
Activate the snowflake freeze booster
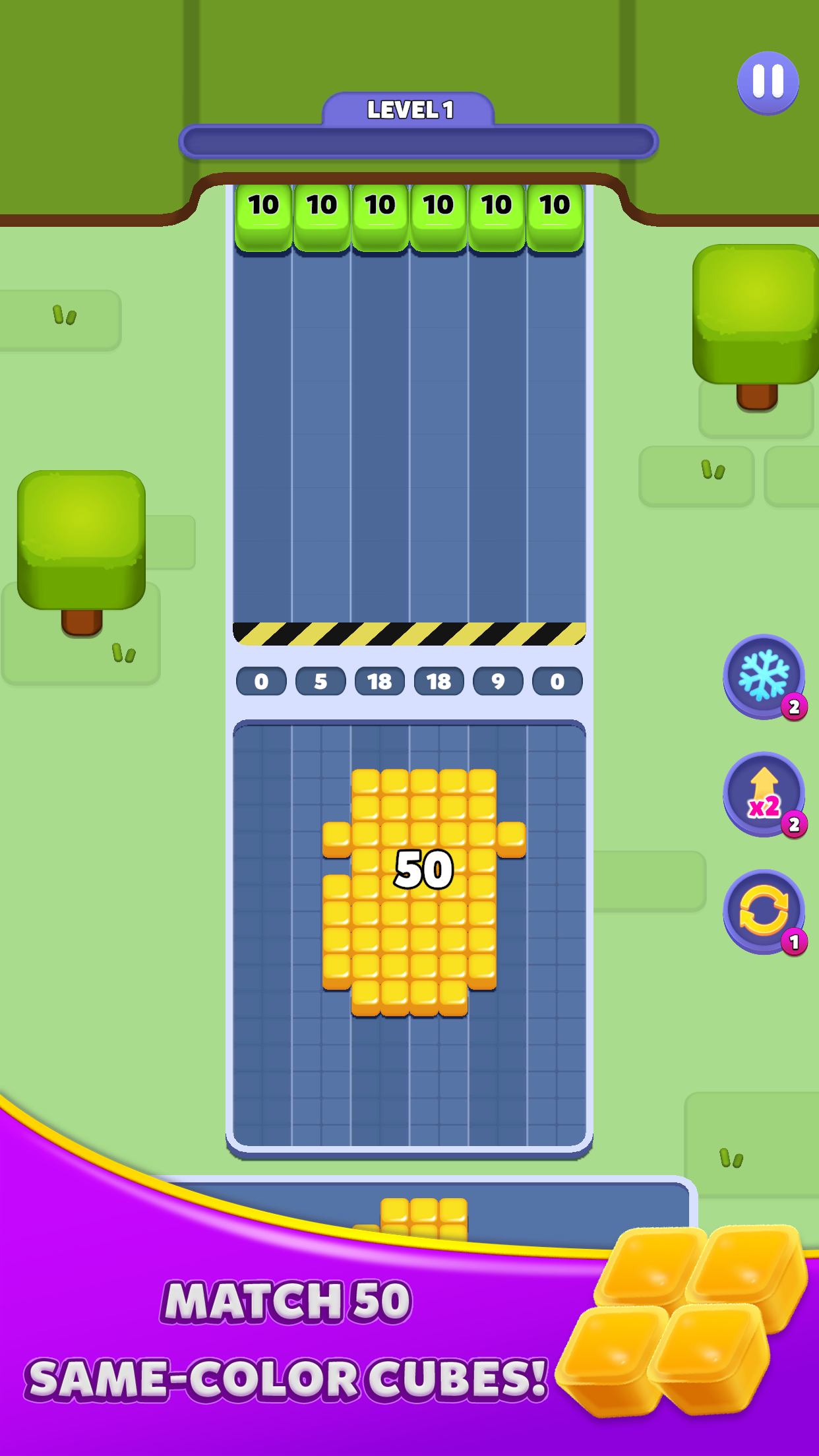(764, 676)
